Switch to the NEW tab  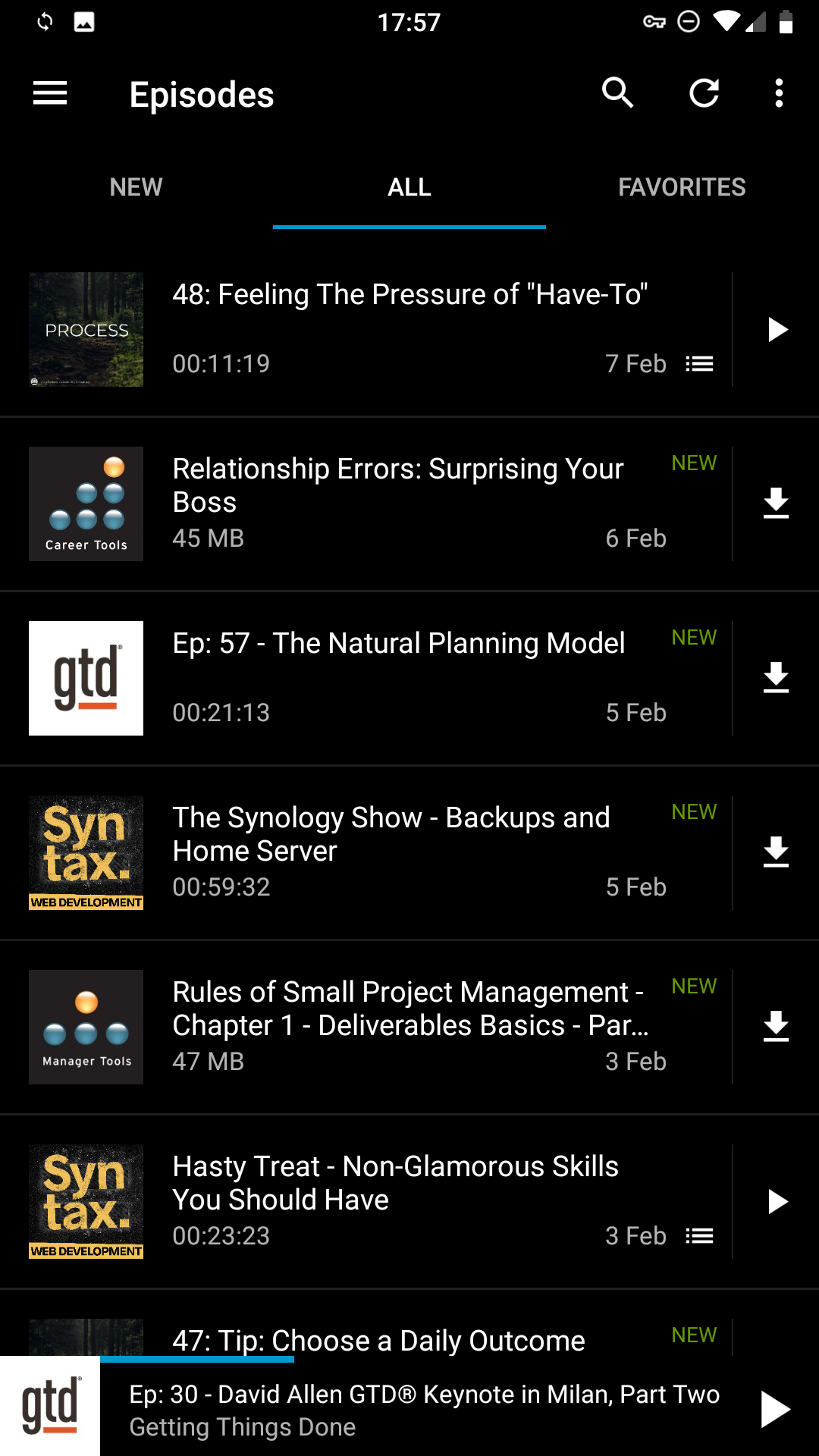point(136,187)
